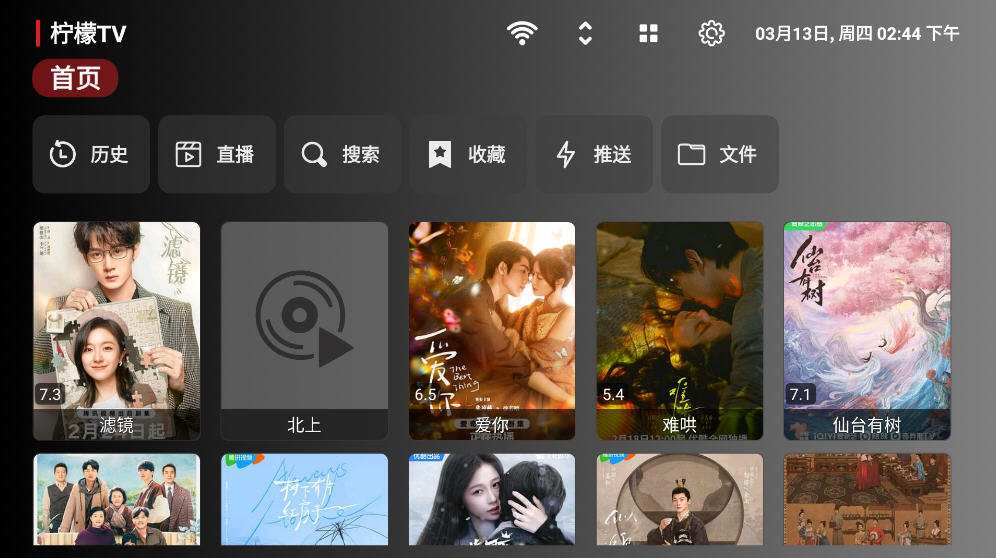Viewport: 996px width, 558px height.
Task: Open the 推送 push feature
Action: [594, 154]
